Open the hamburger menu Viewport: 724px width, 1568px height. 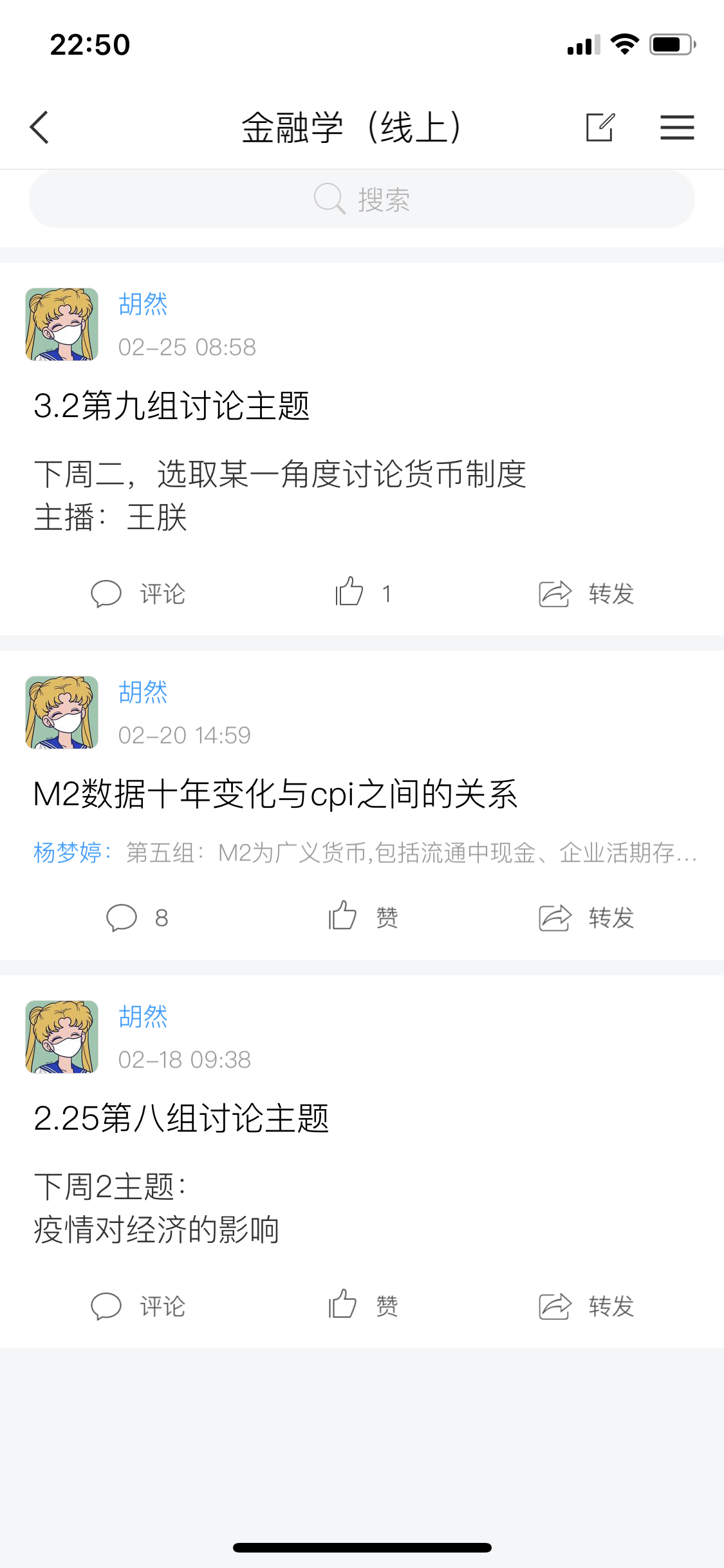click(x=677, y=127)
